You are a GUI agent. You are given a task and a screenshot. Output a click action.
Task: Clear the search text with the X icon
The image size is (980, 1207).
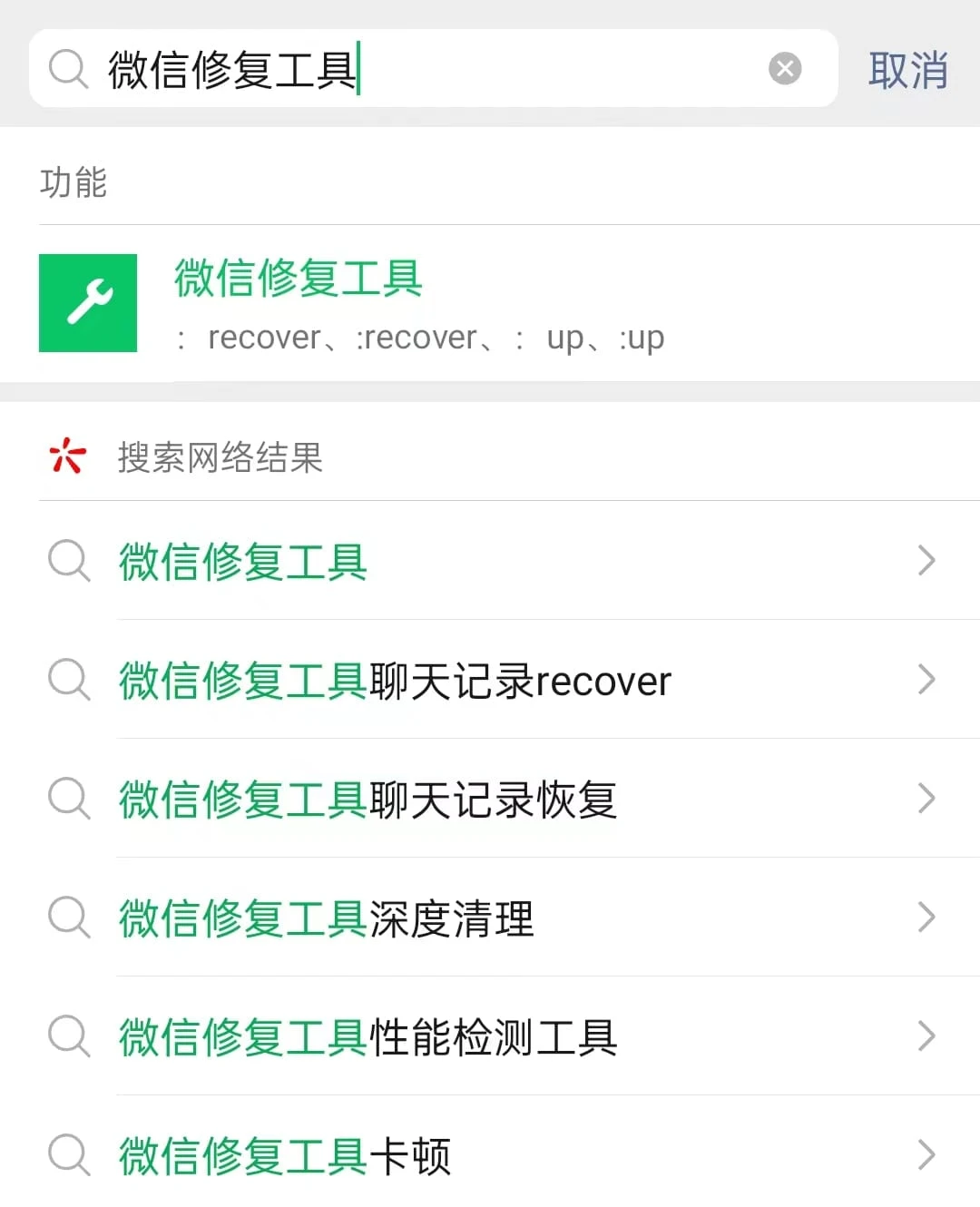(785, 69)
